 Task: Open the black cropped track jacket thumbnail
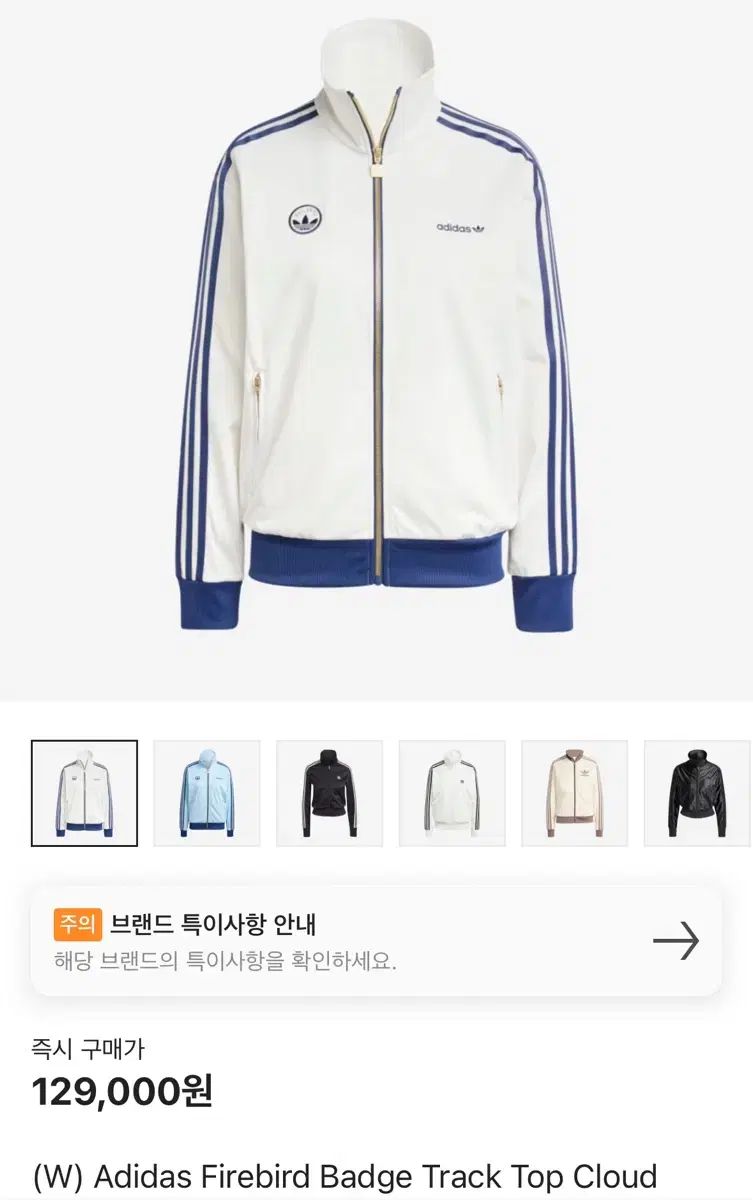[x=331, y=790]
